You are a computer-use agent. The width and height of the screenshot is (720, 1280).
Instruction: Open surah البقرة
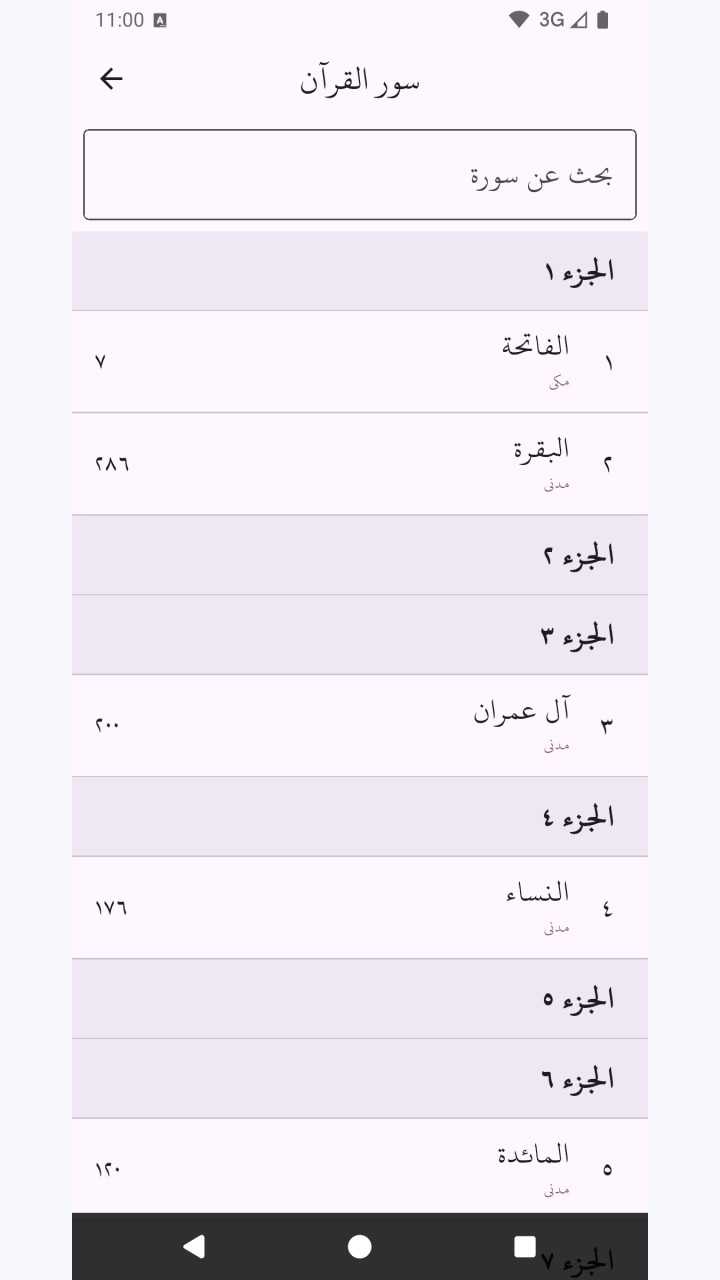[x=360, y=464]
